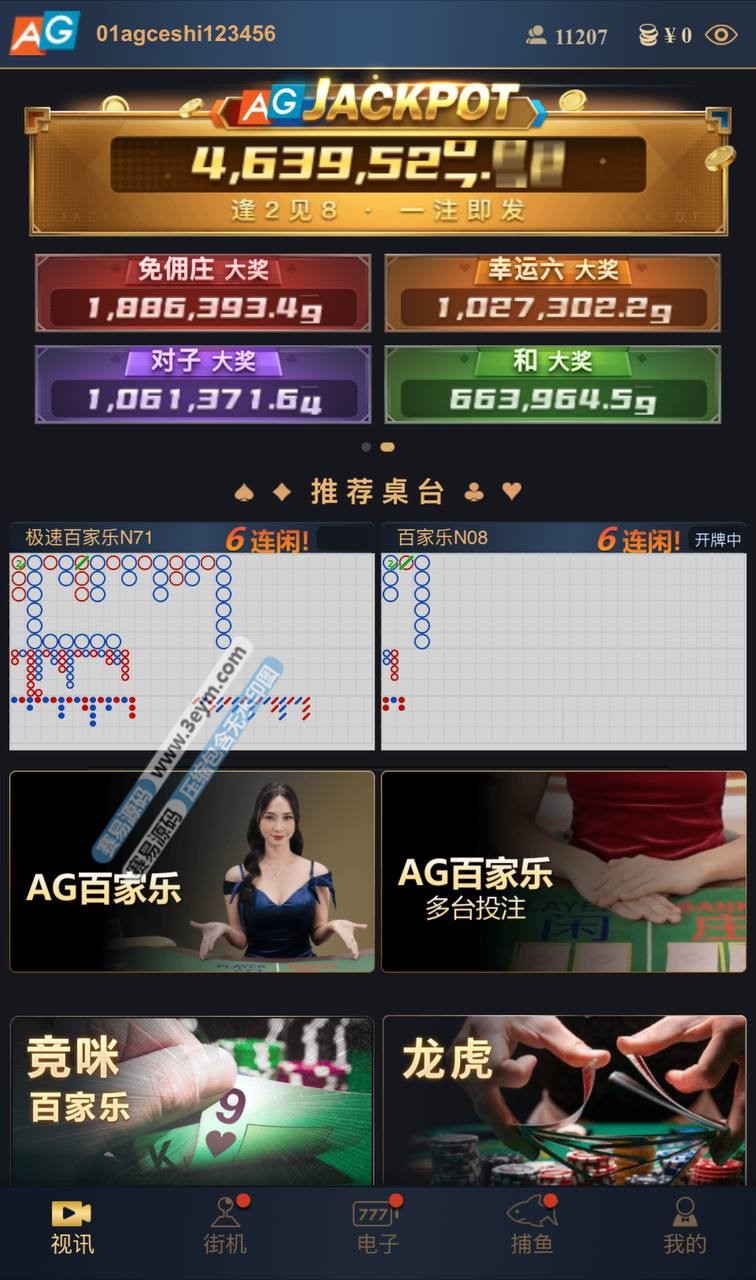Switch to the 街机 tab
This screenshot has height=1280, width=756.
point(225,1227)
